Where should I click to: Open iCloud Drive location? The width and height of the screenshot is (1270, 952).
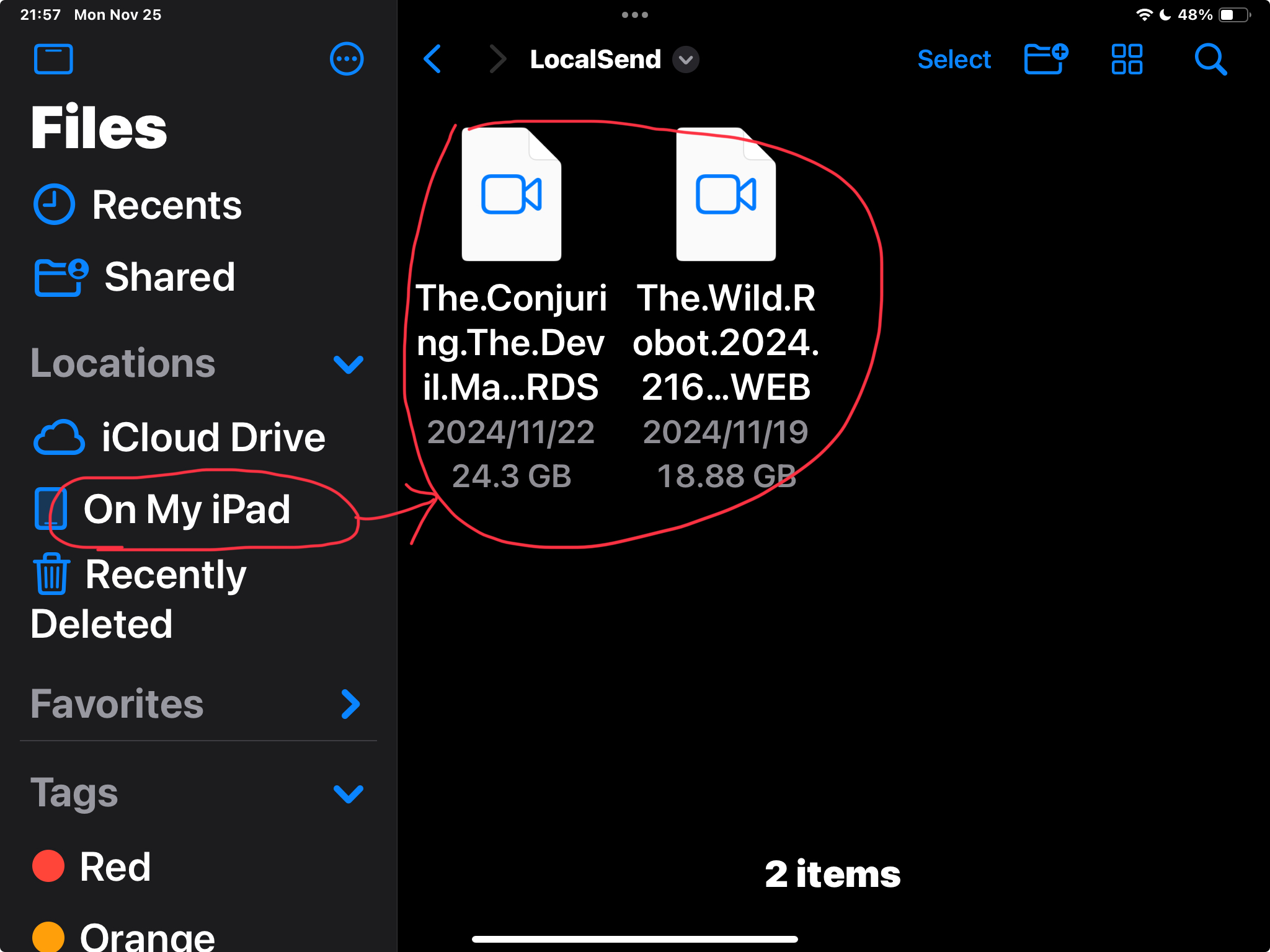point(213,438)
